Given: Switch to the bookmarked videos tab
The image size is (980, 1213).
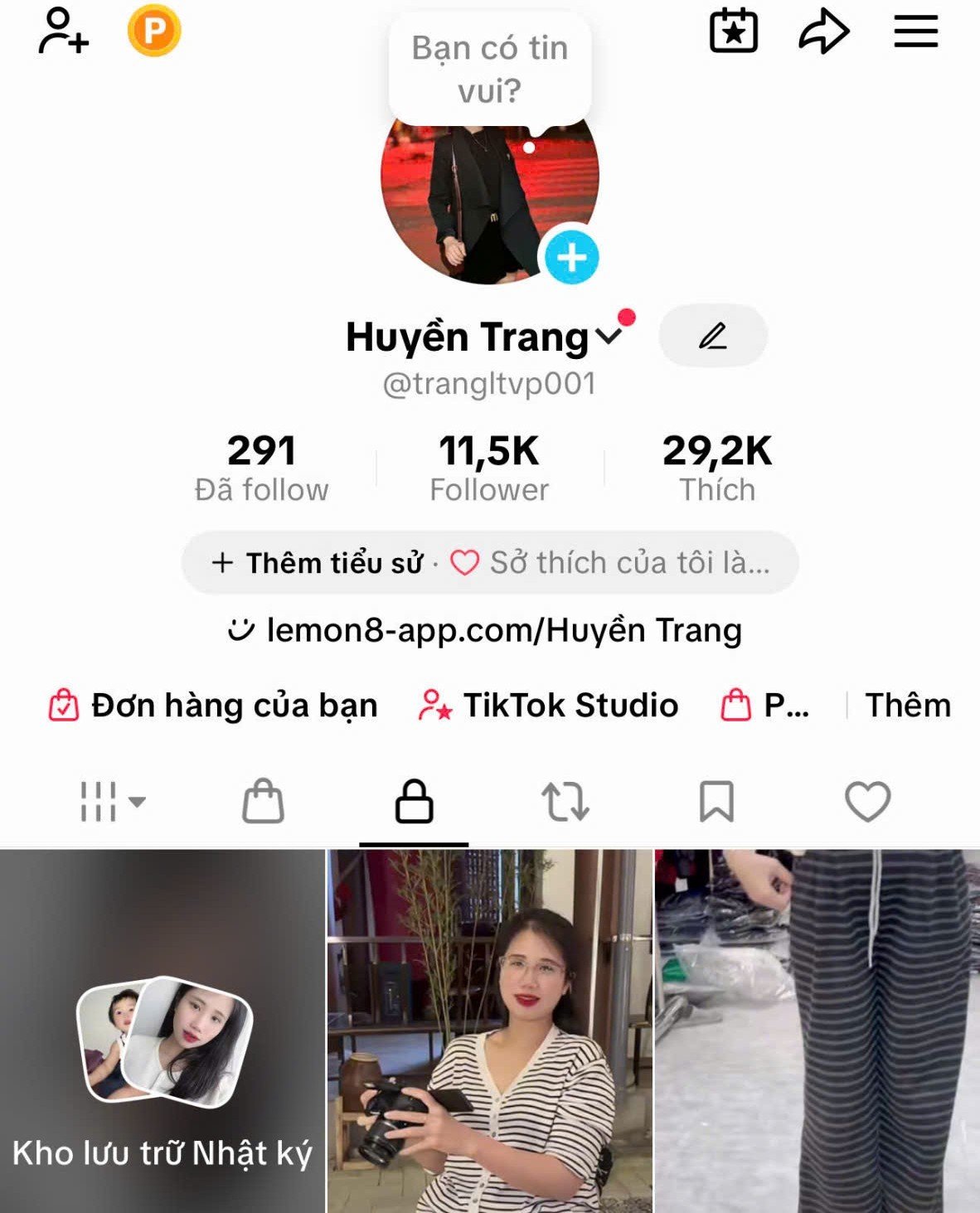Looking at the screenshot, I should [x=716, y=802].
